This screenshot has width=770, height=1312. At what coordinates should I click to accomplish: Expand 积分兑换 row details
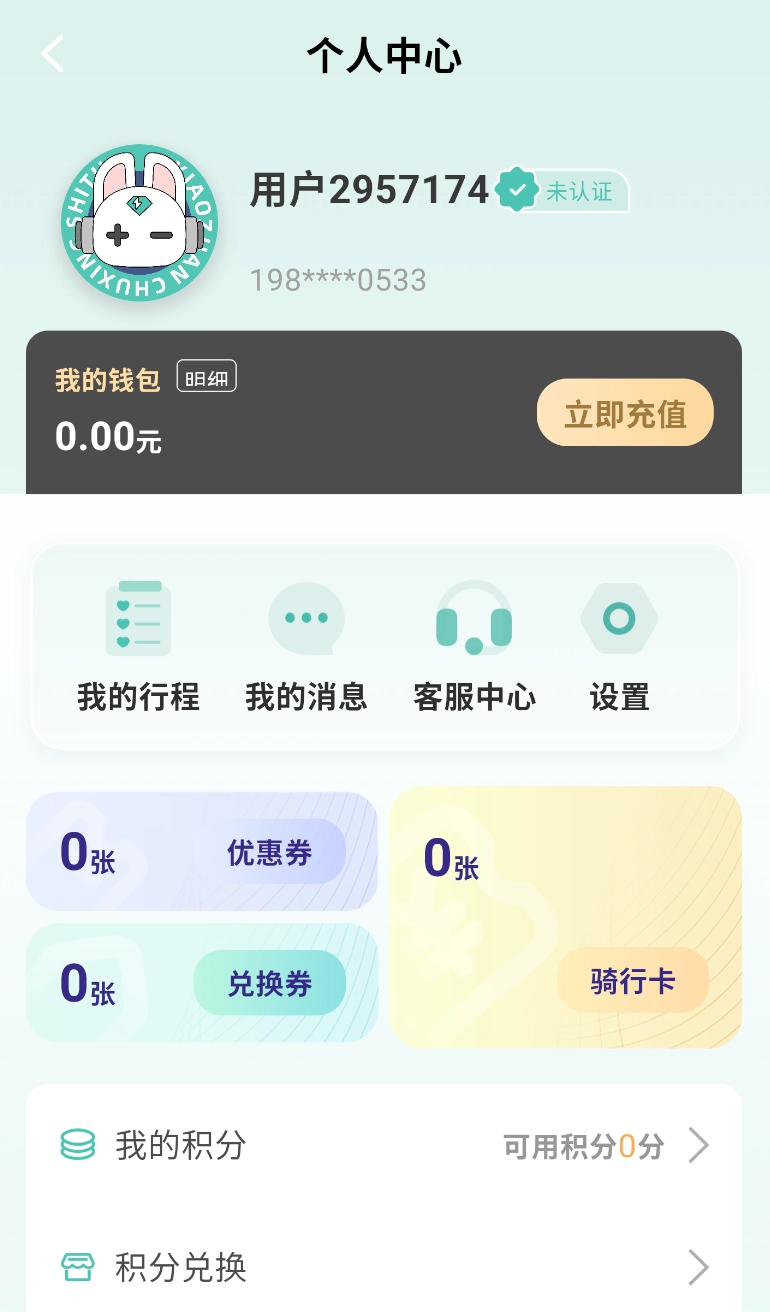(698, 1267)
